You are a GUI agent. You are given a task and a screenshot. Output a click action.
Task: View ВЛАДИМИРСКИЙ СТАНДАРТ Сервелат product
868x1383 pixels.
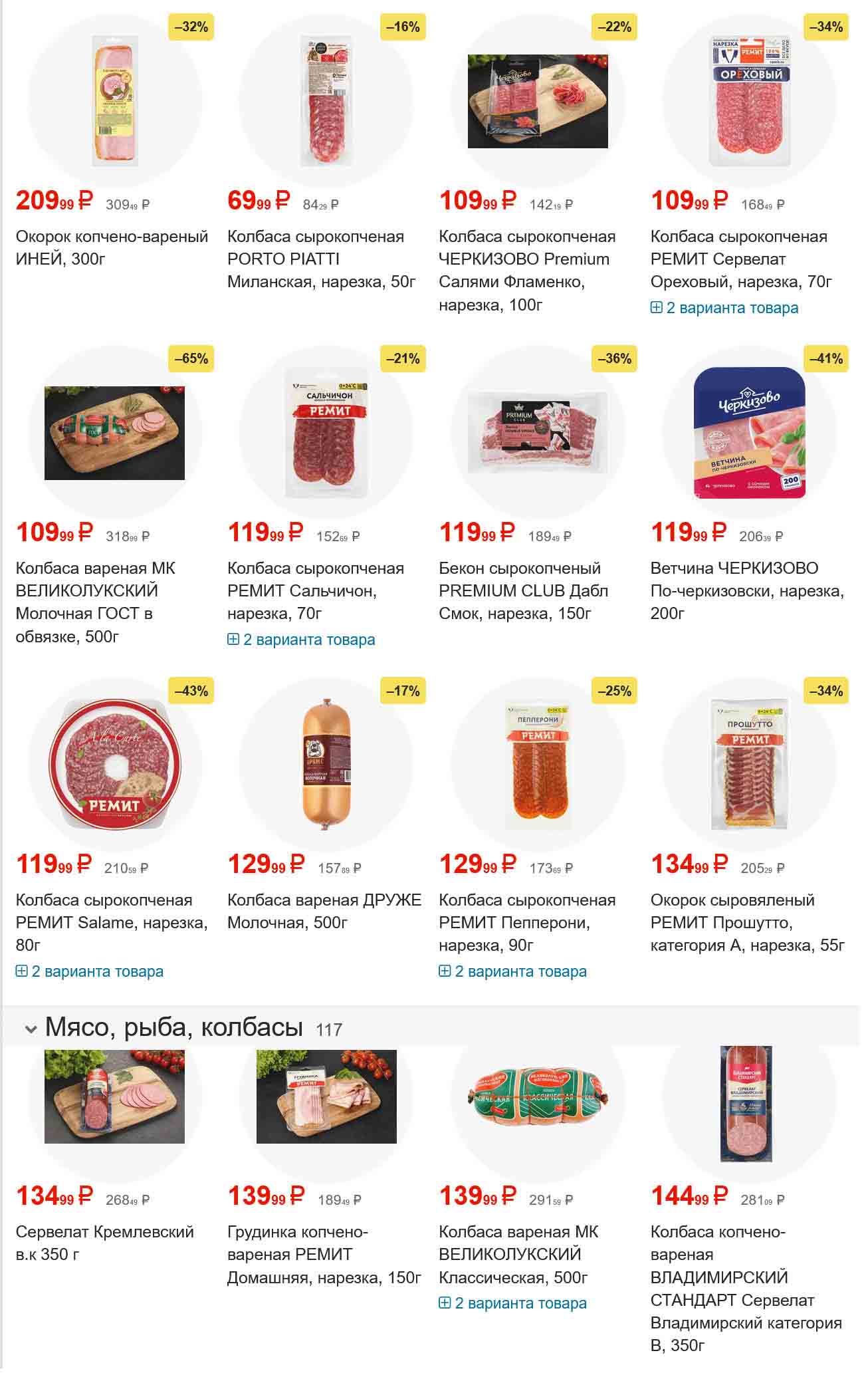746,1288
